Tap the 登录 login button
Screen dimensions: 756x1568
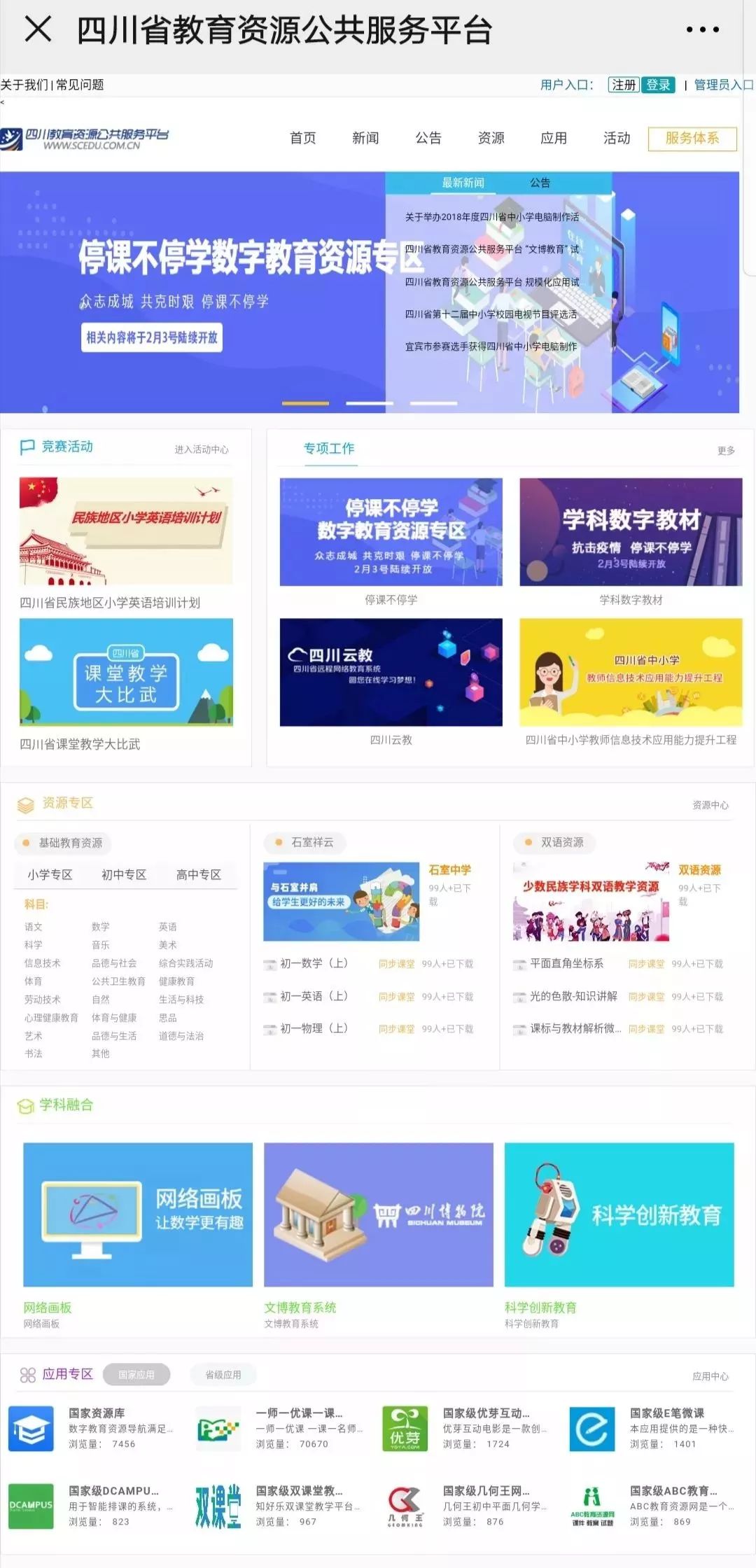[x=658, y=85]
